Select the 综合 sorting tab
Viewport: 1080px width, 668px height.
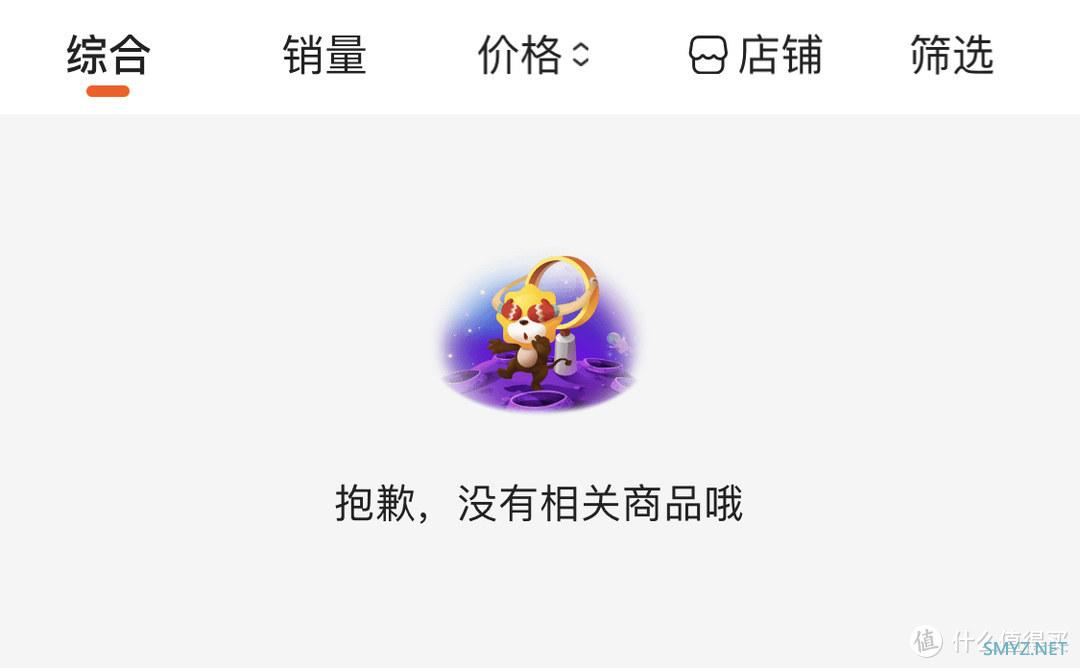click(108, 55)
